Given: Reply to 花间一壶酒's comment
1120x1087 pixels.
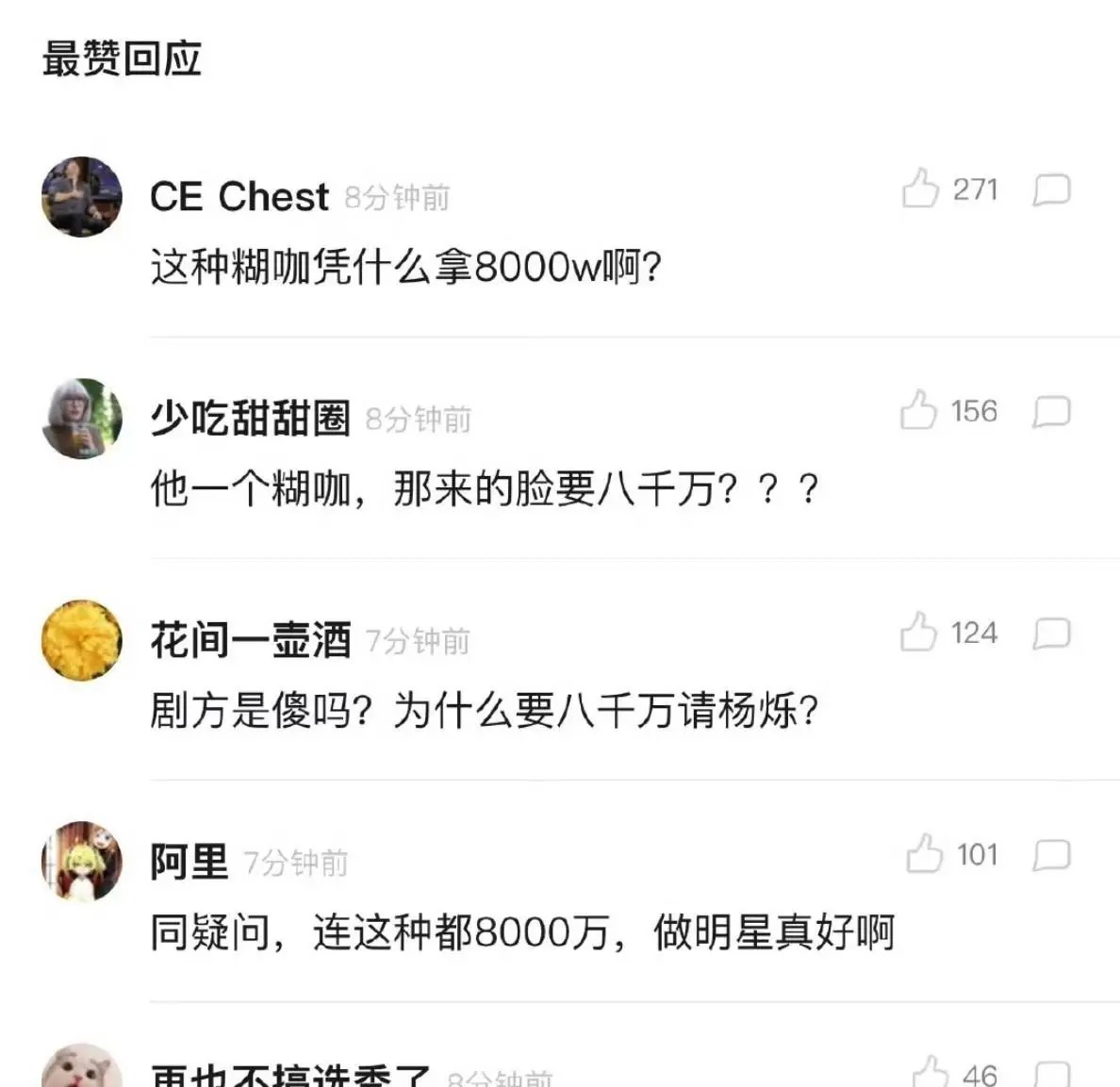Looking at the screenshot, I should [1051, 634].
